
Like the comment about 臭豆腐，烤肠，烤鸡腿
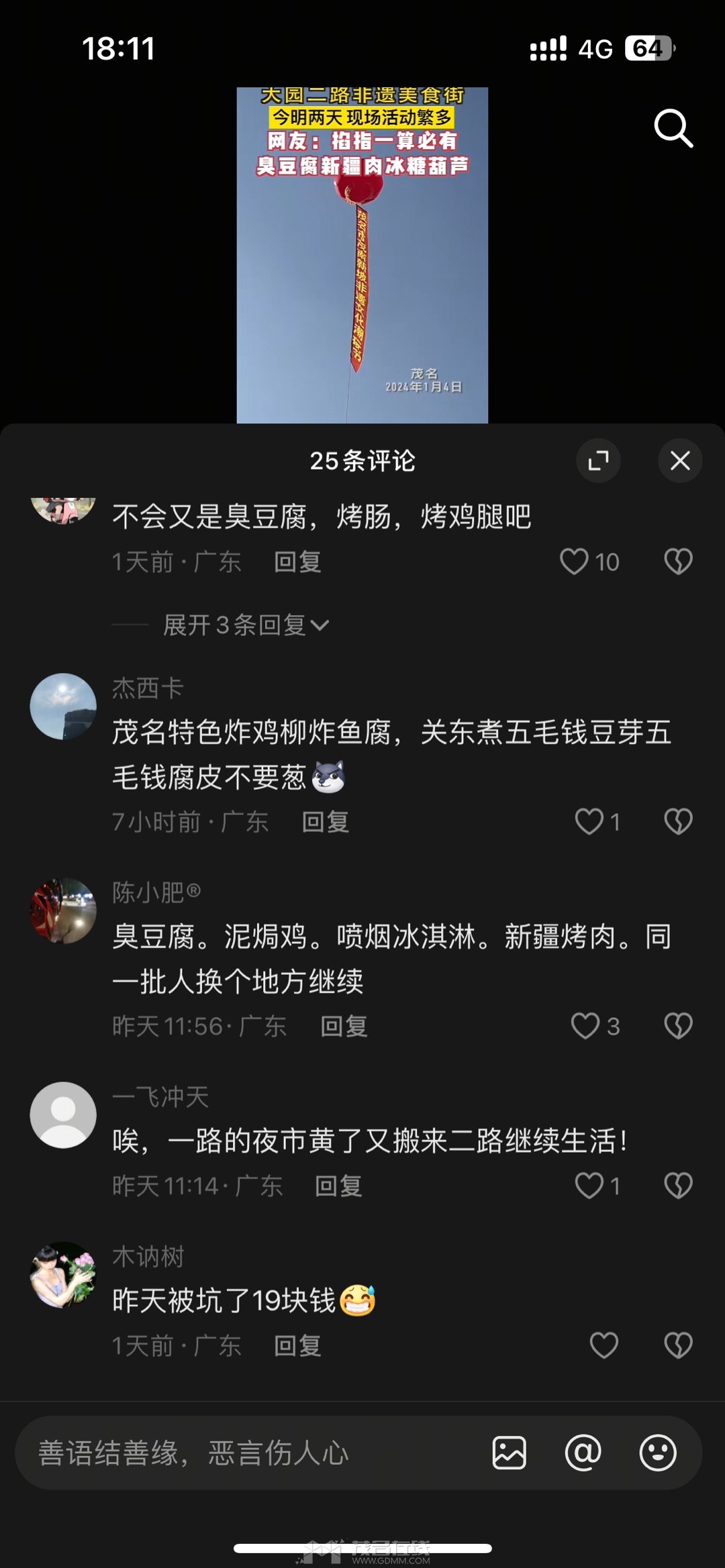coord(575,562)
